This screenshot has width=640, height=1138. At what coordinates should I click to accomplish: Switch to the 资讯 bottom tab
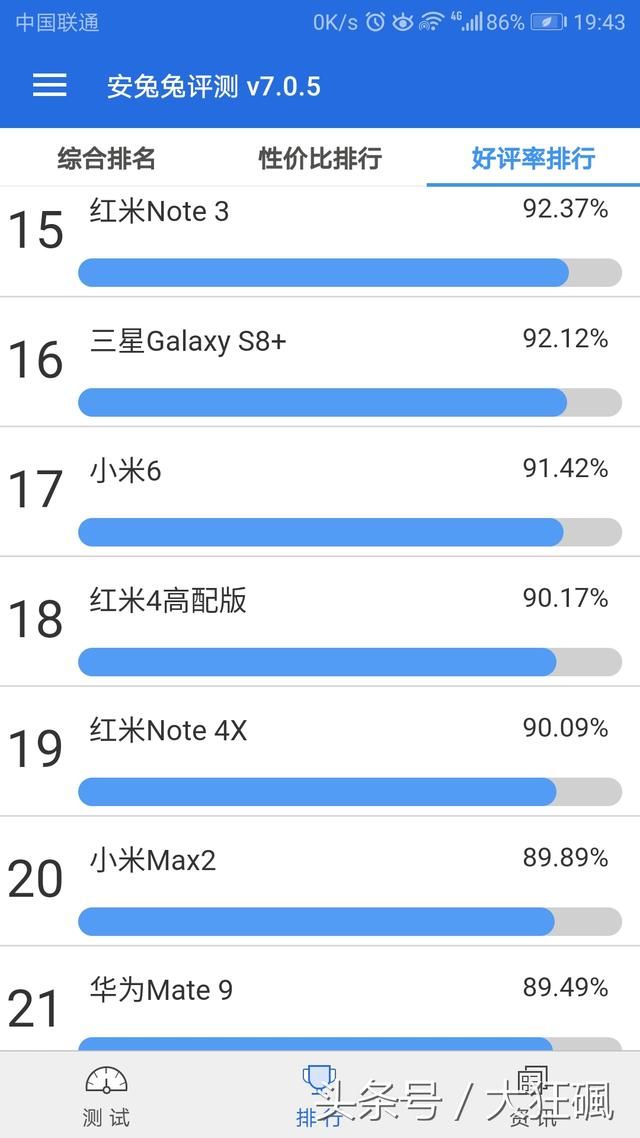[533, 1096]
